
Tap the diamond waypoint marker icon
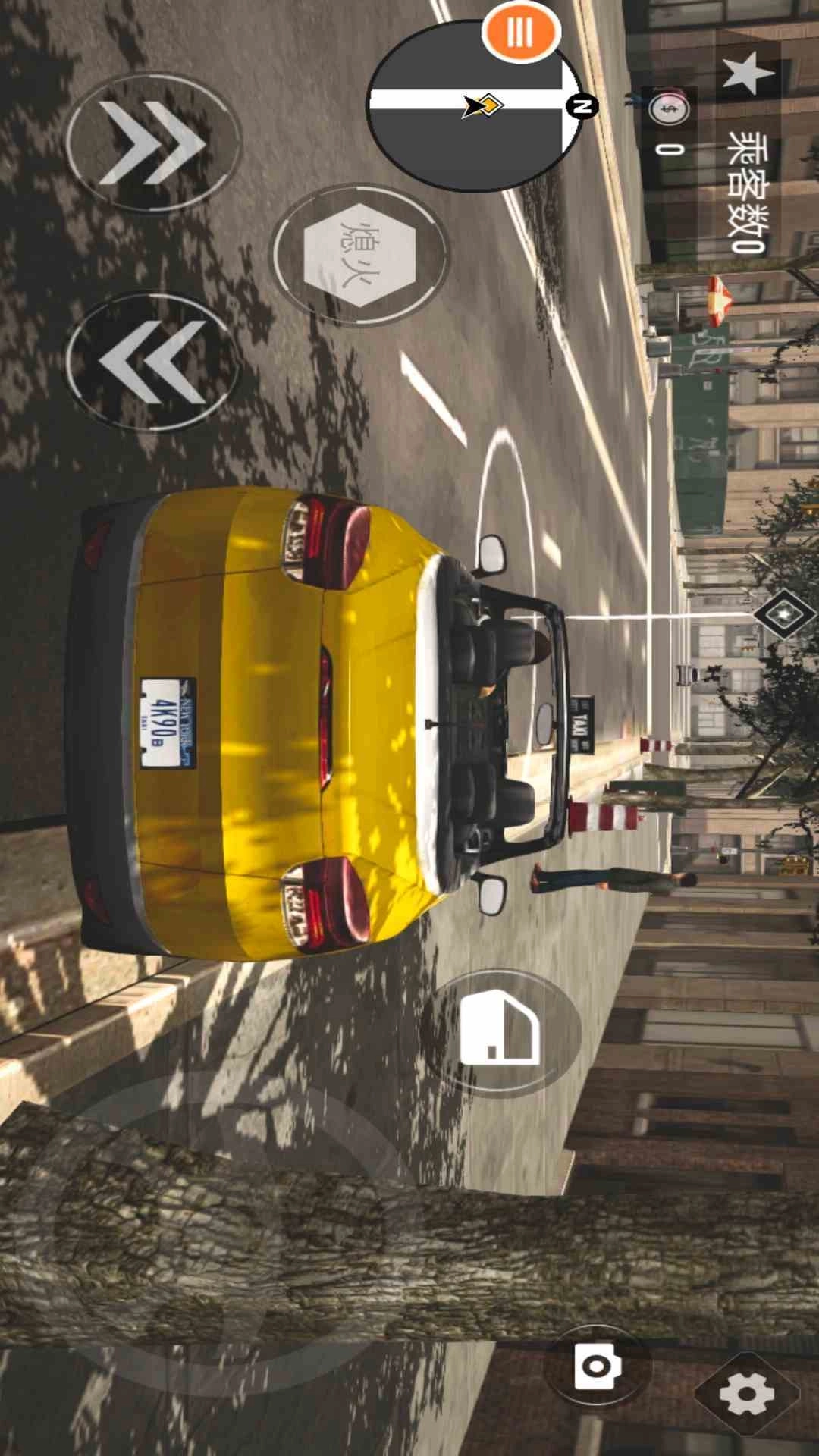point(783,614)
